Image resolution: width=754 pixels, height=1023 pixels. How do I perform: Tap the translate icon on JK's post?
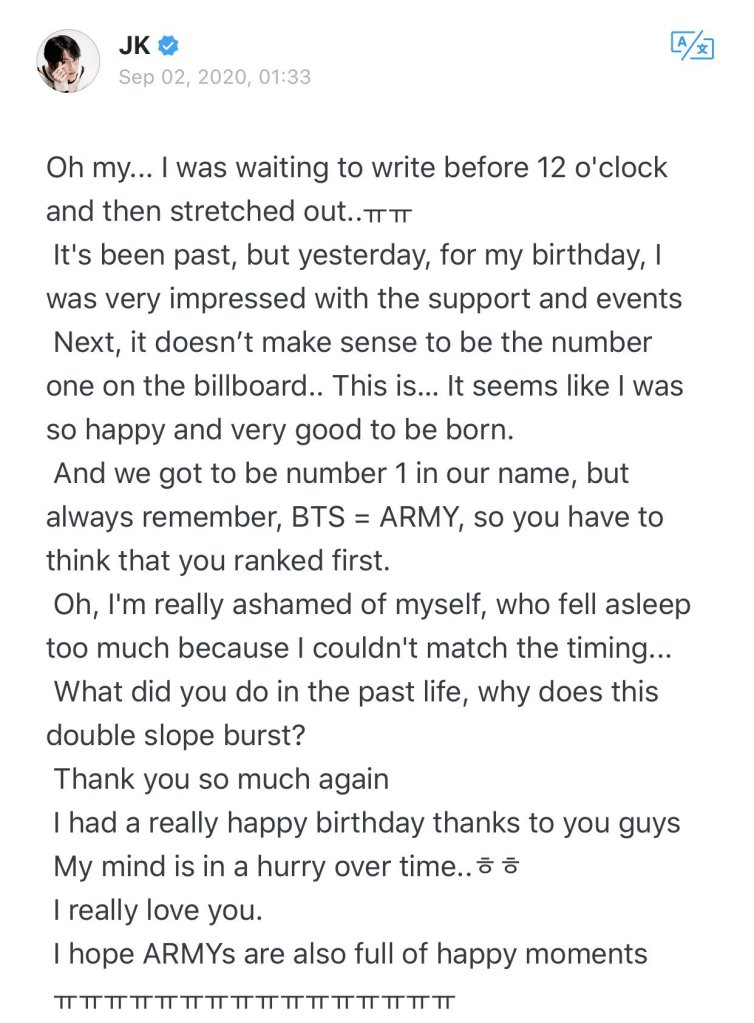pyautogui.click(x=691, y=46)
